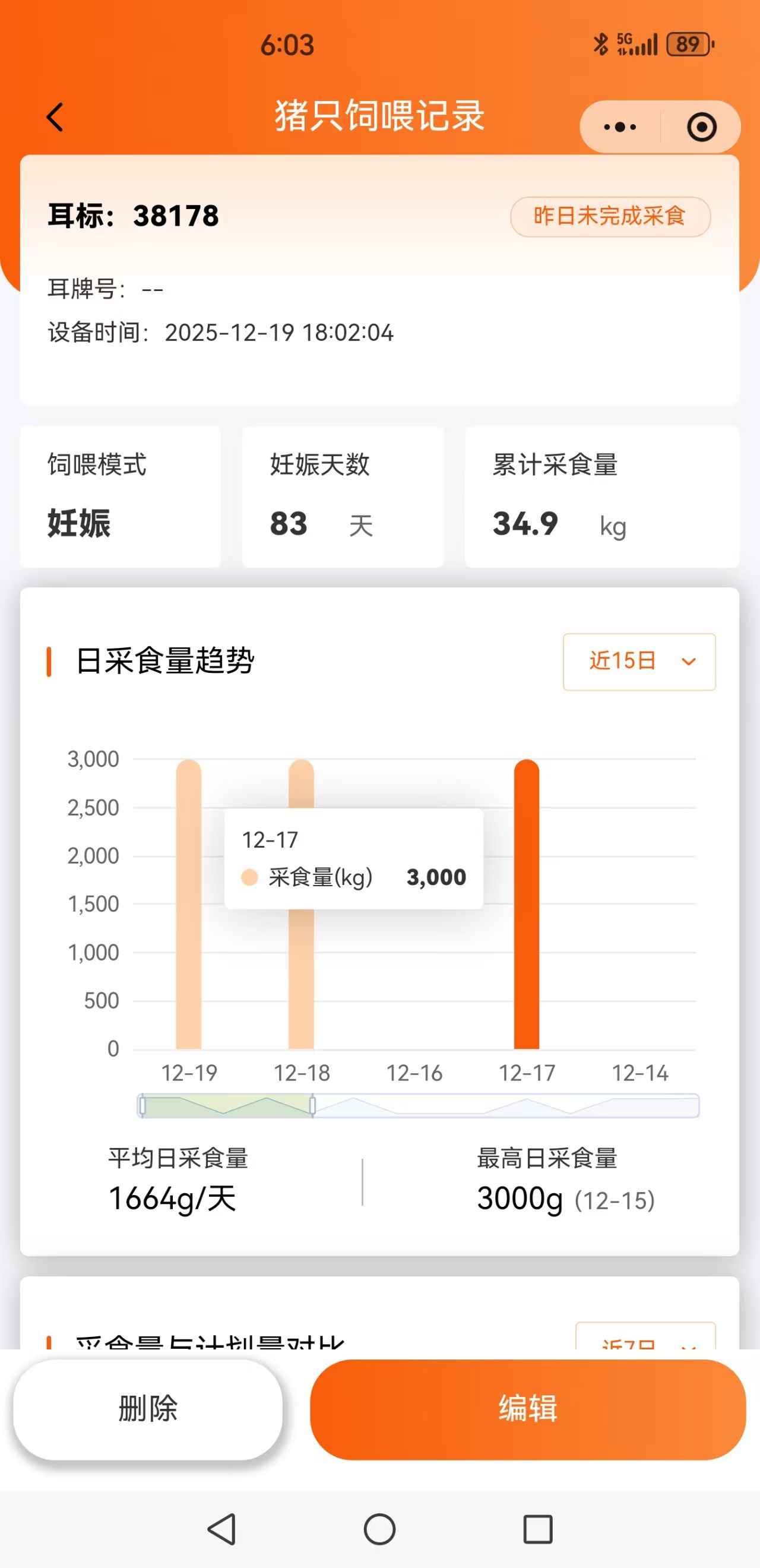Select the 12-19 bar in the chart
This screenshot has width=760, height=1568.
pos(189,904)
